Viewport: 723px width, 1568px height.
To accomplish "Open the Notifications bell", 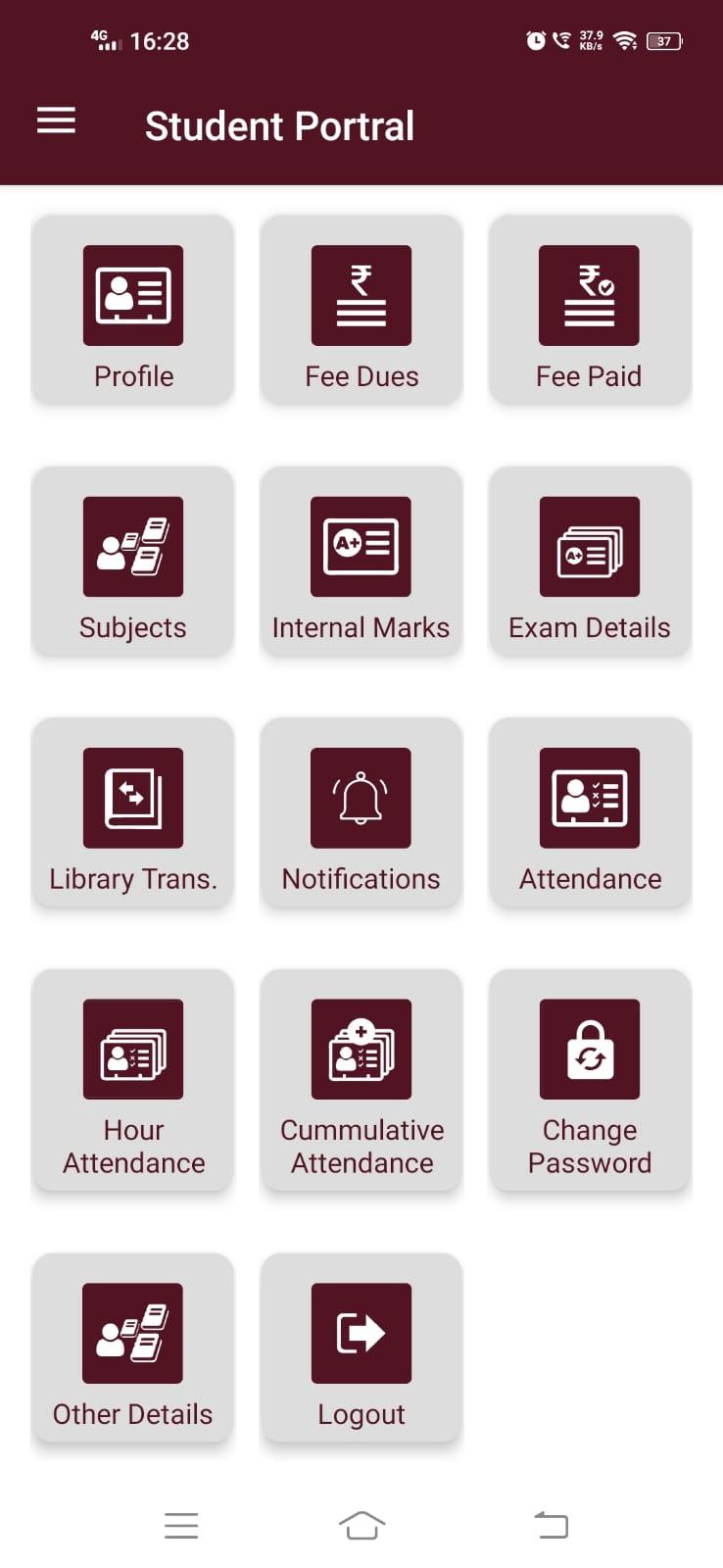I will pyautogui.click(x=361, y=798).
